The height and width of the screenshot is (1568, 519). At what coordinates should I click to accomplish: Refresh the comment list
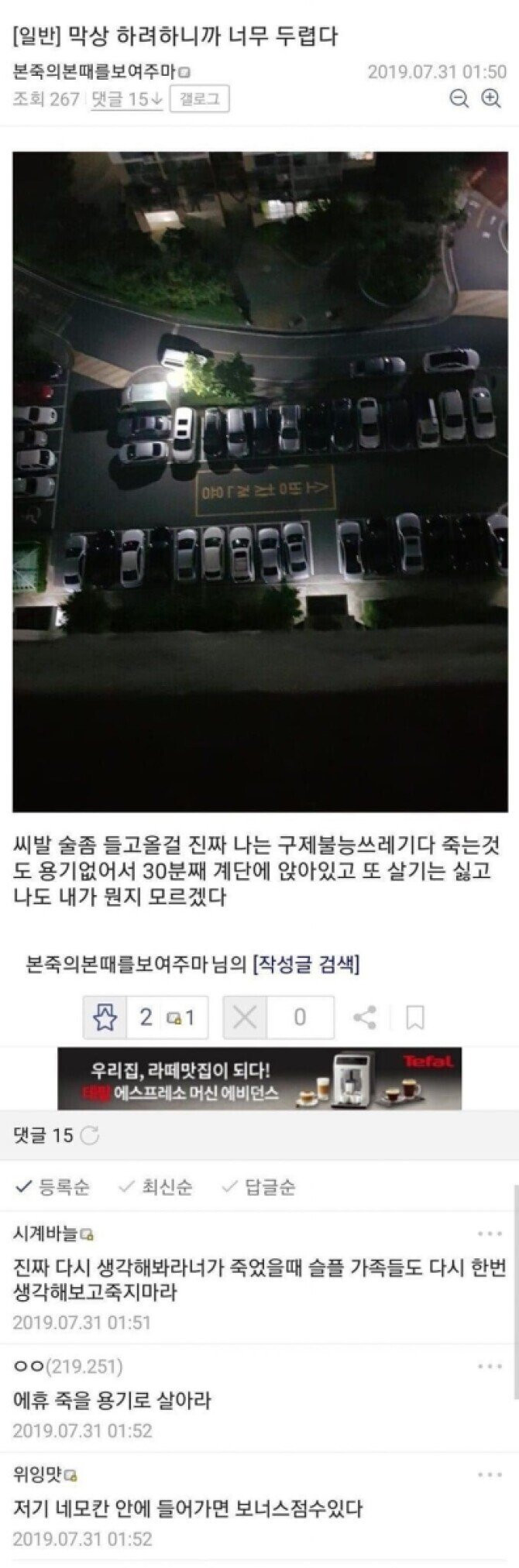[x=90, y=1136]
